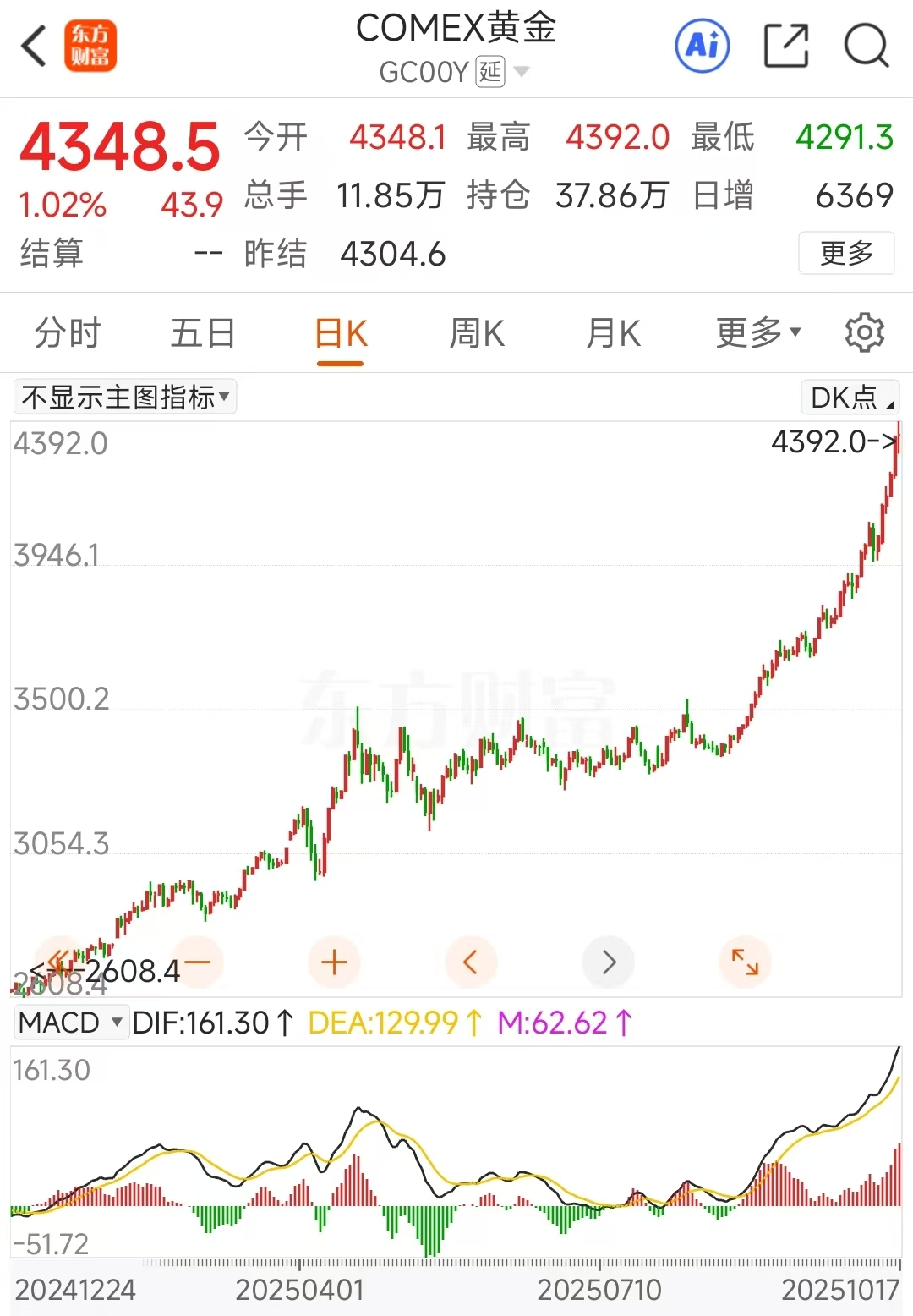Expand chart to fullscreen
Image resolution: width=913 pixels, height=1316 pixels.
[x=745, y=962]
